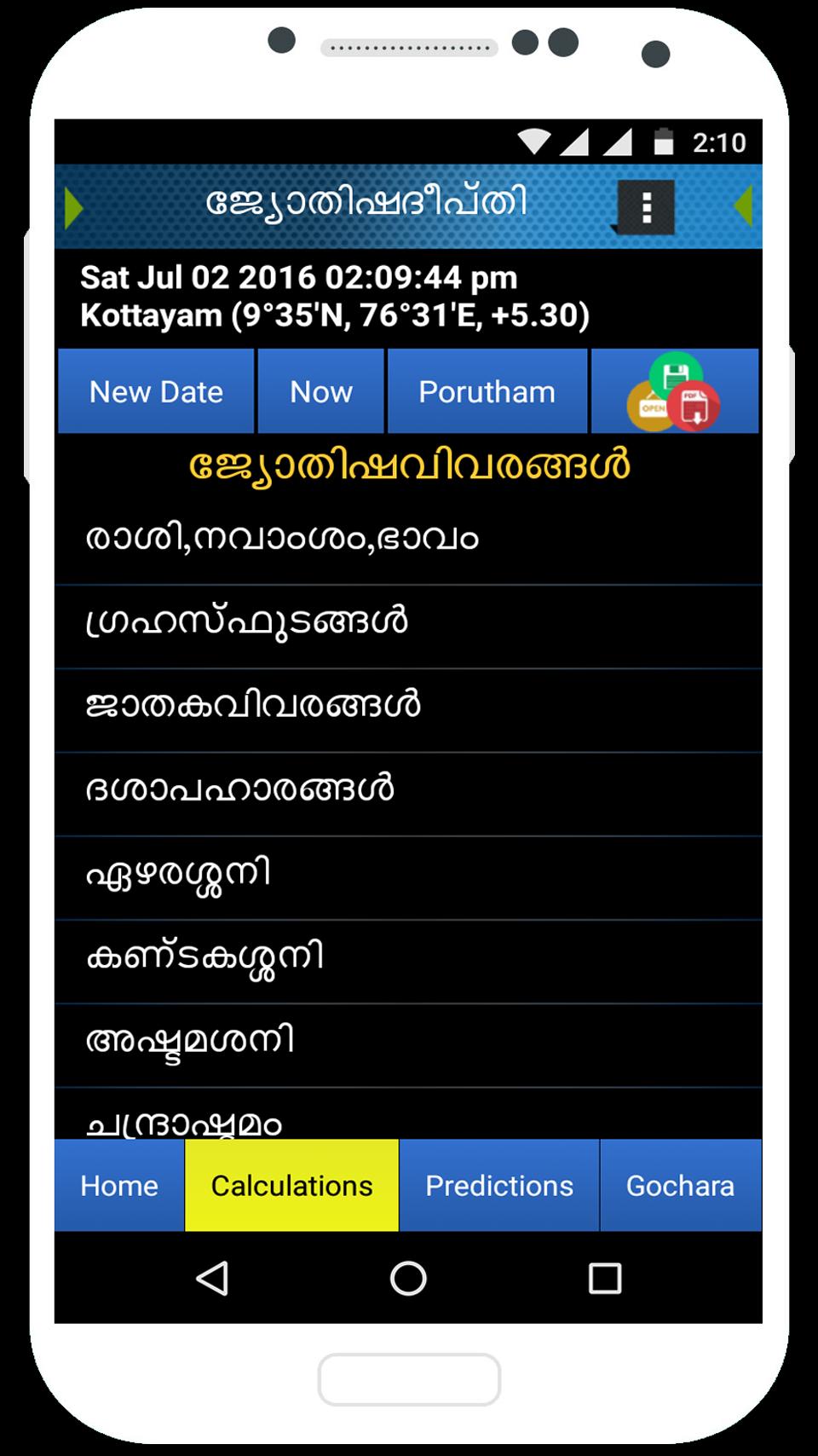Tap the system home button
The width and height of the screenshot is (818, 1456).
(x=408, y=1279)
